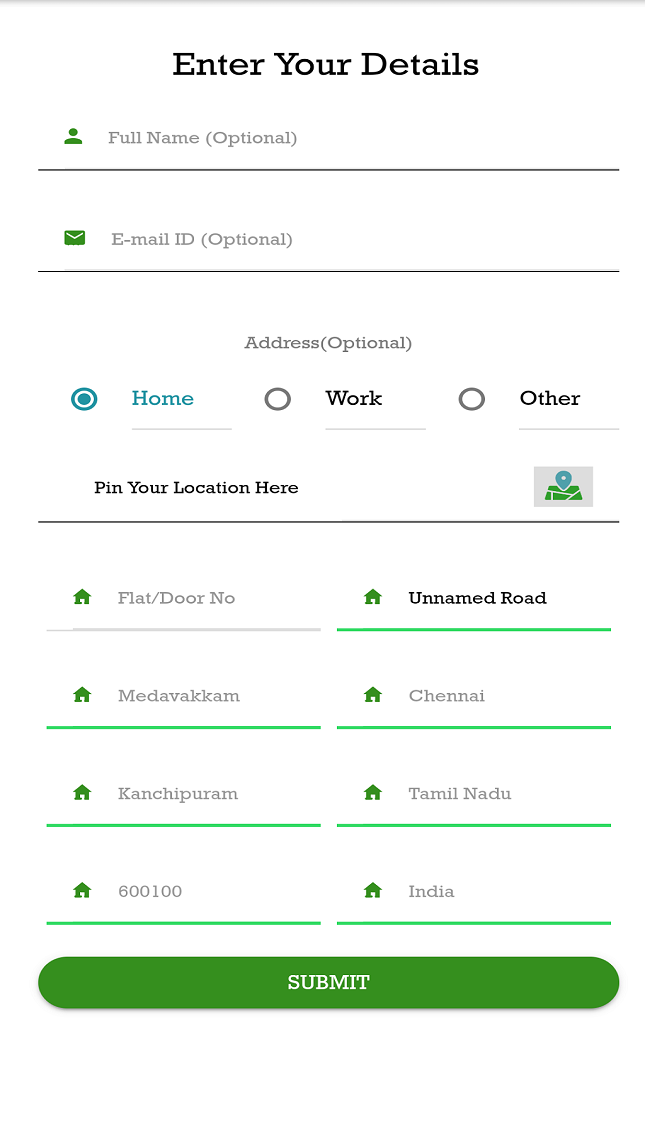Image resolution: width=645 pixels, height=1146 pixels.
Task: Submit the details form
Action: (x=328, y=982)
